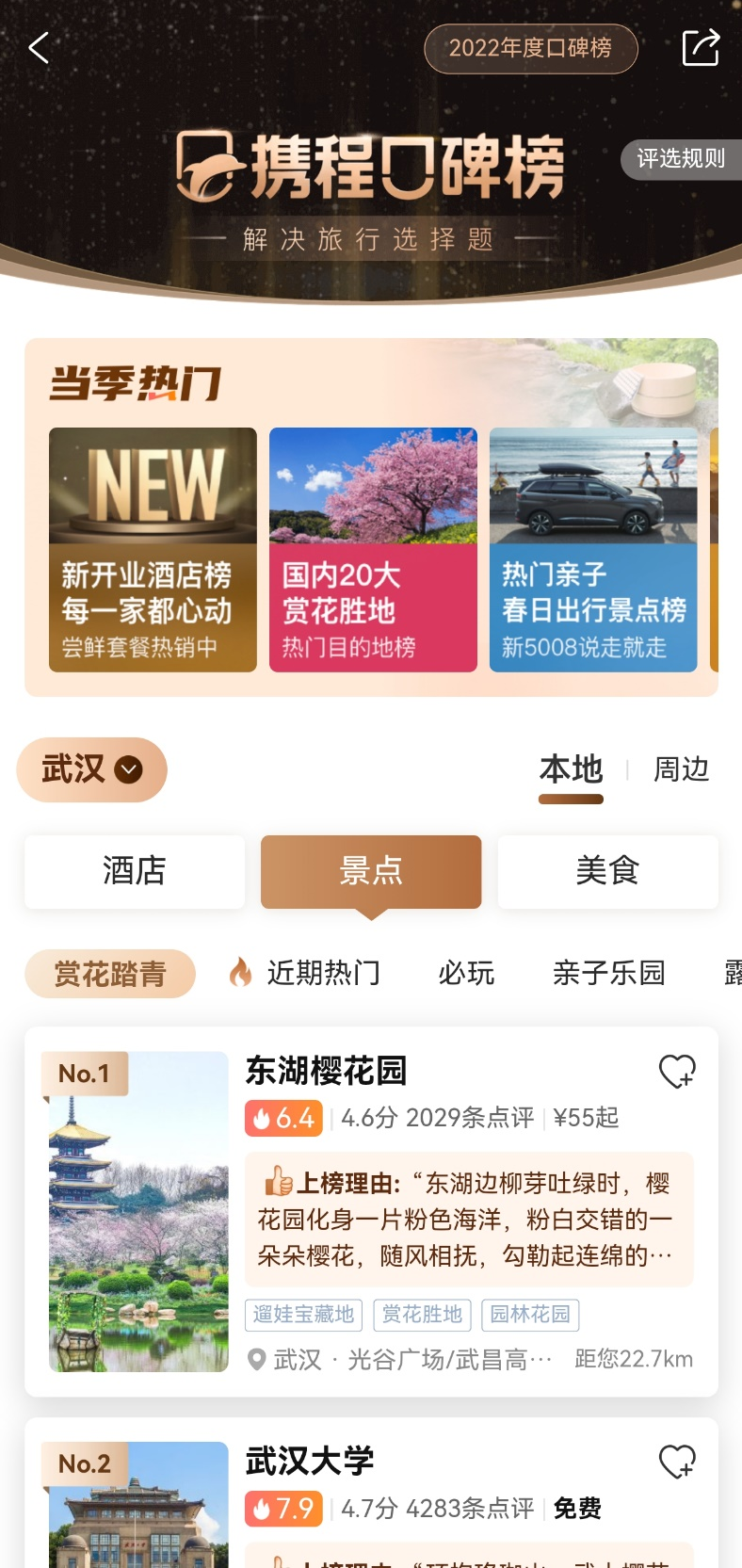Viewport: 742px width, 1568px height.
Task: Share this 携程口碑榜 page
Action: pos(701,47)
